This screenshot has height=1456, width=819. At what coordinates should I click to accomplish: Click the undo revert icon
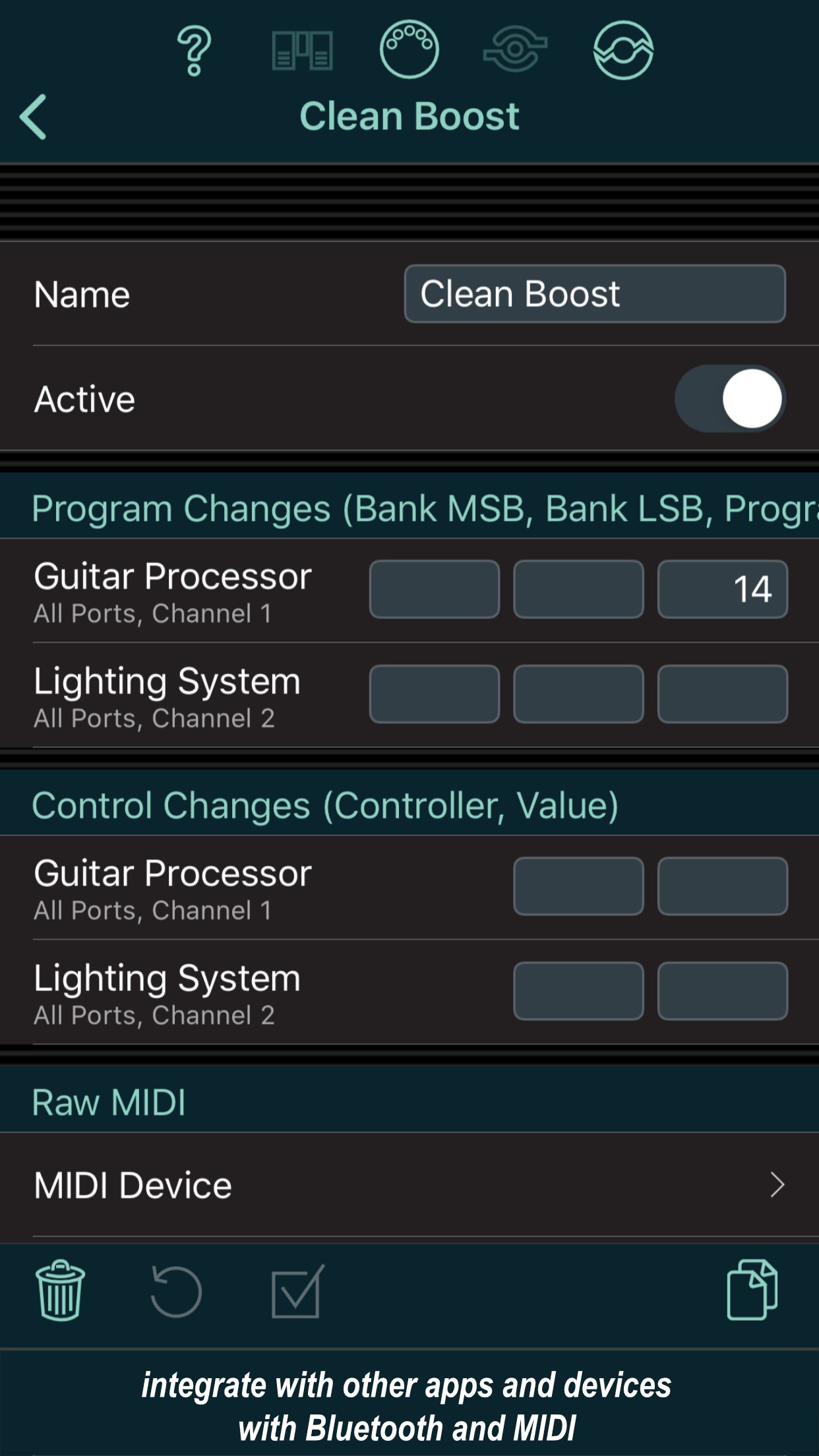pos(177,1290)
